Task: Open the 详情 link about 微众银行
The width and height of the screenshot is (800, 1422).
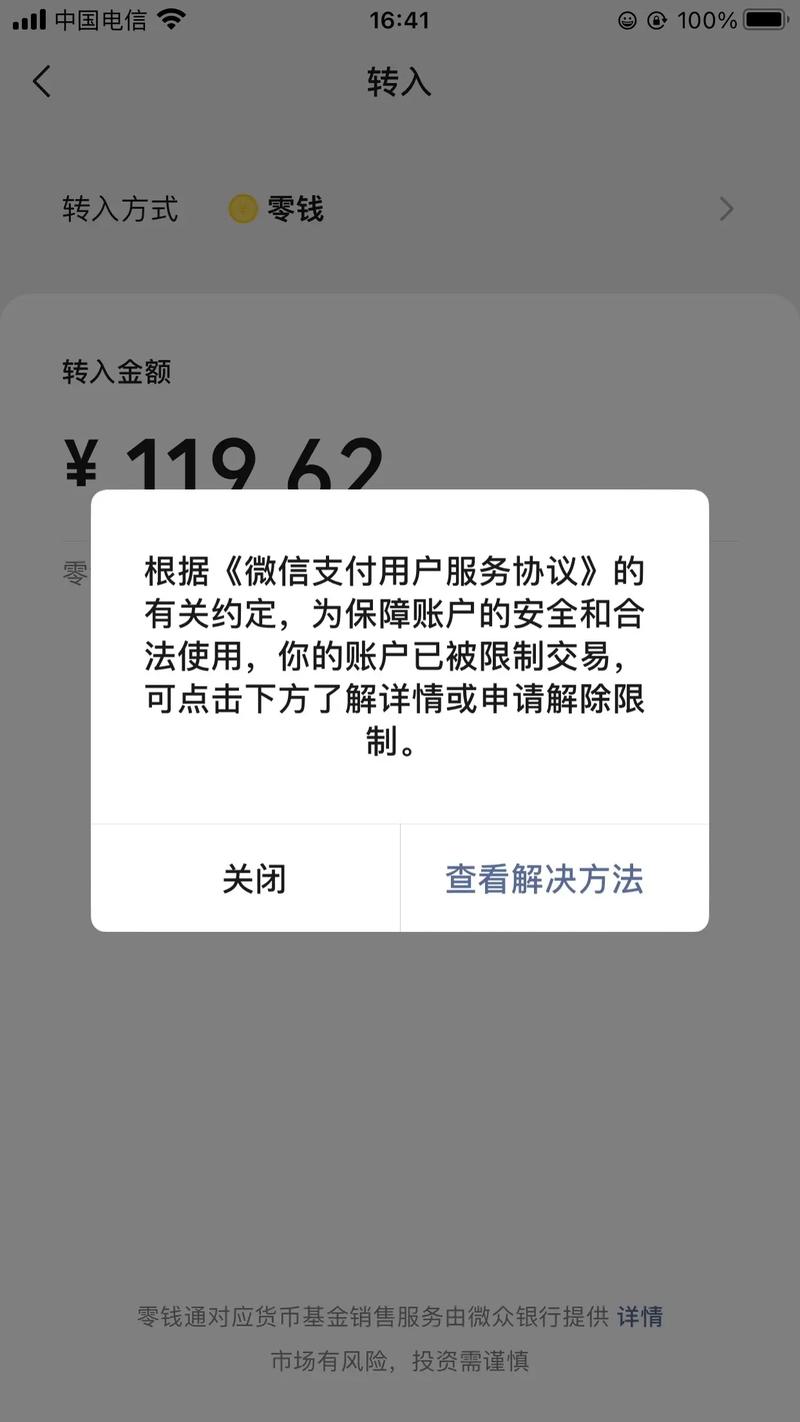Action: (639, 1316)
